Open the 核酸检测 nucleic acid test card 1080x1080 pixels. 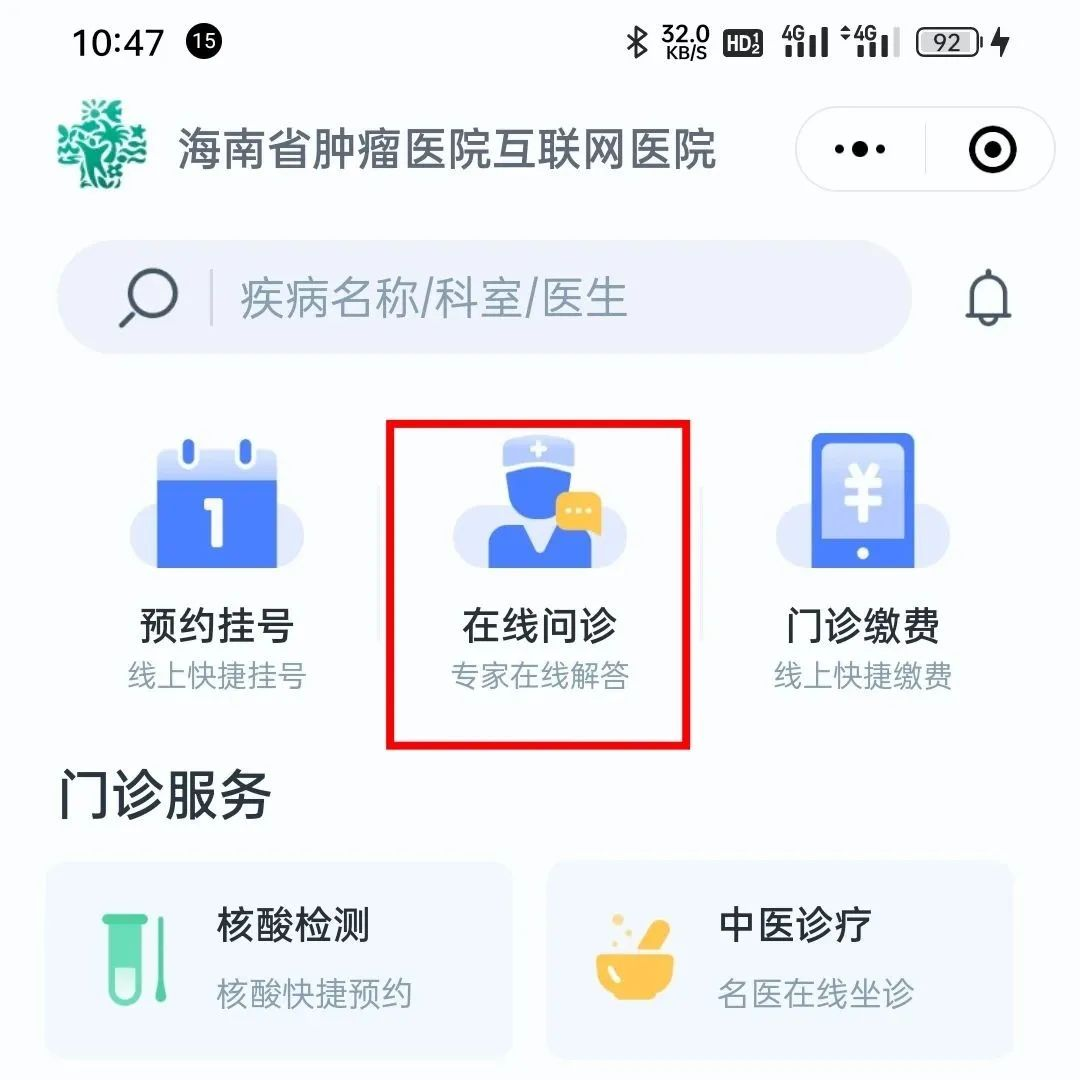(278, 958)
